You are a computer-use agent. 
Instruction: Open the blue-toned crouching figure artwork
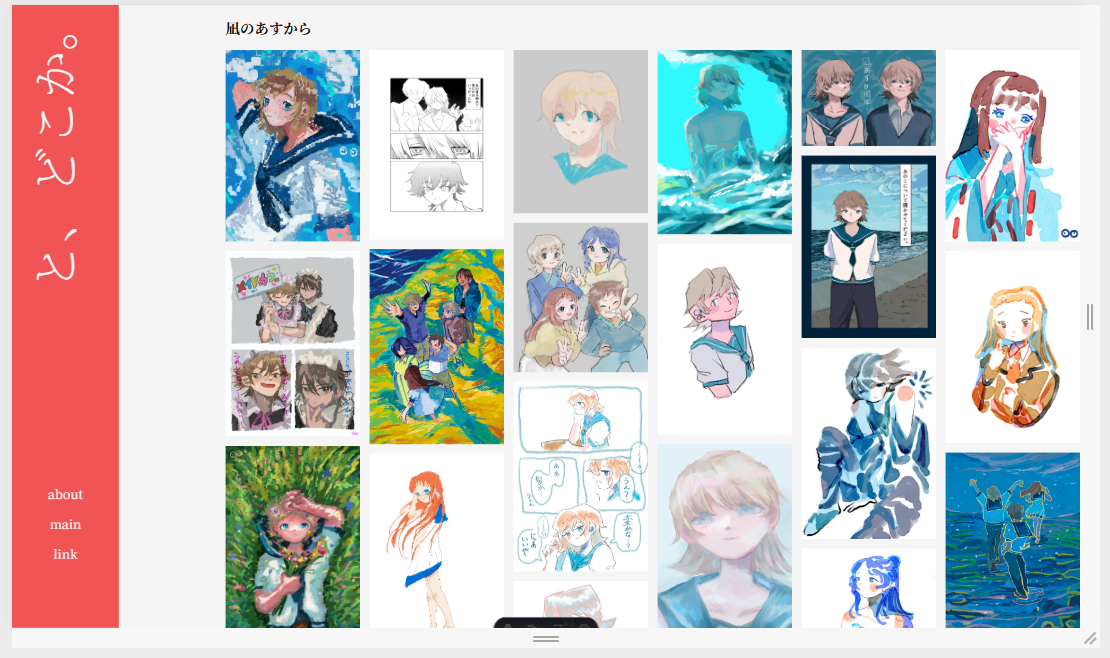(x=868, y=443)
